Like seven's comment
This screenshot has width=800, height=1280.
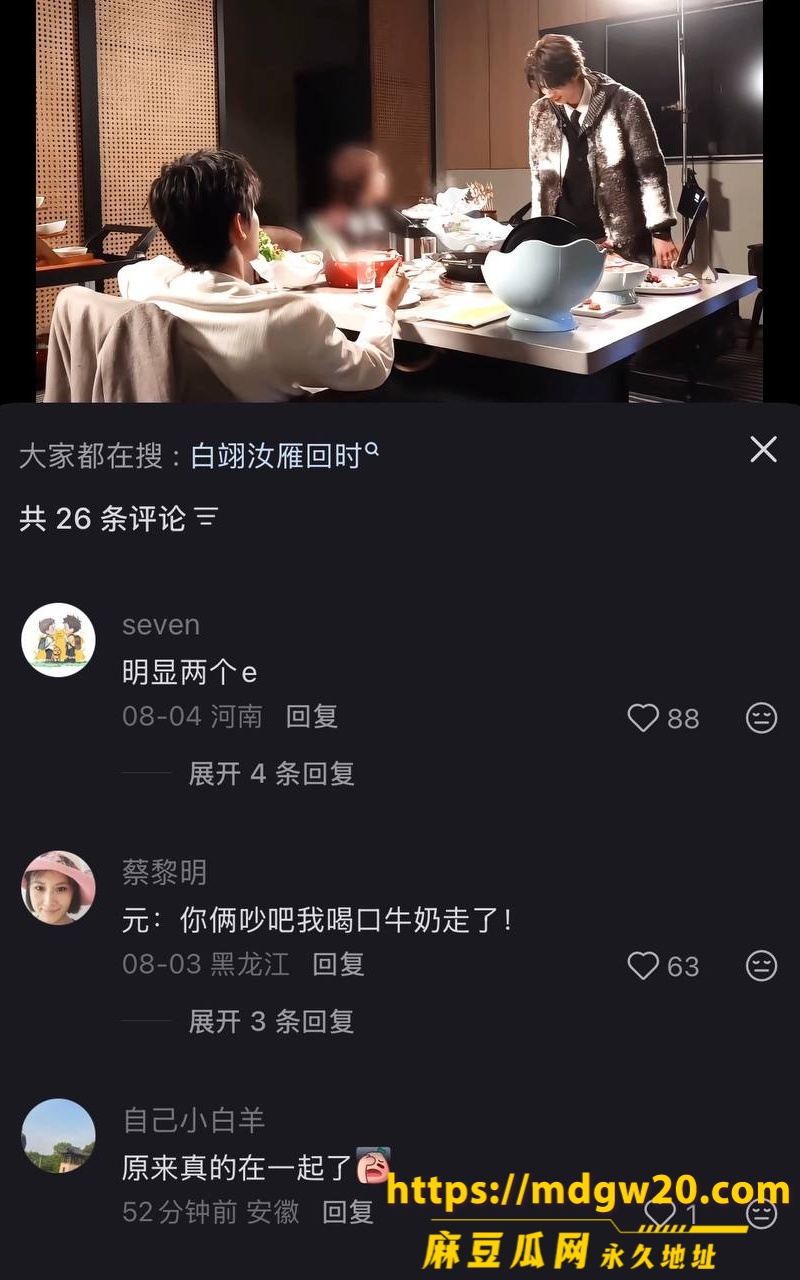pyautogui.click(x=643, y=718)
